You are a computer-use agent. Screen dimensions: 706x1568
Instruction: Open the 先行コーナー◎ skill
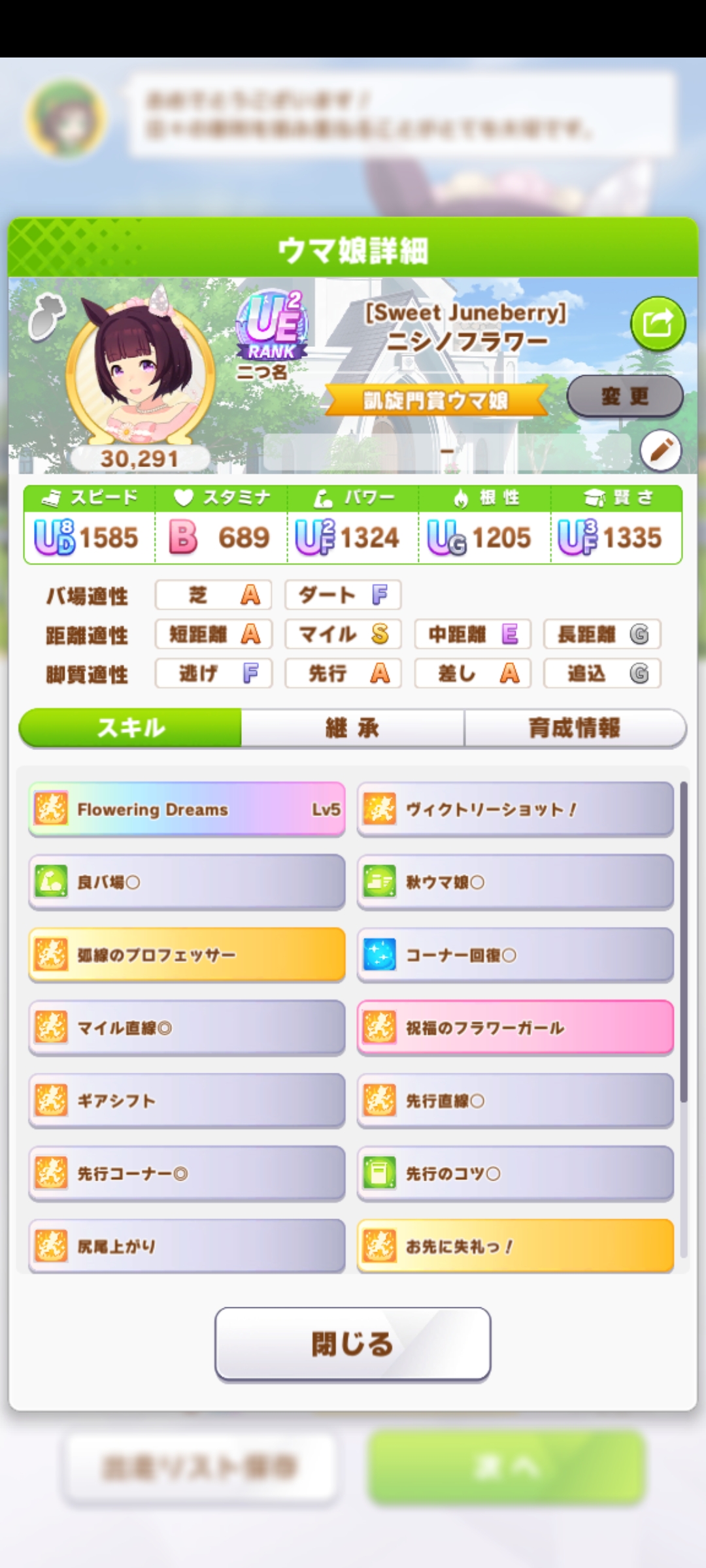187,1173
